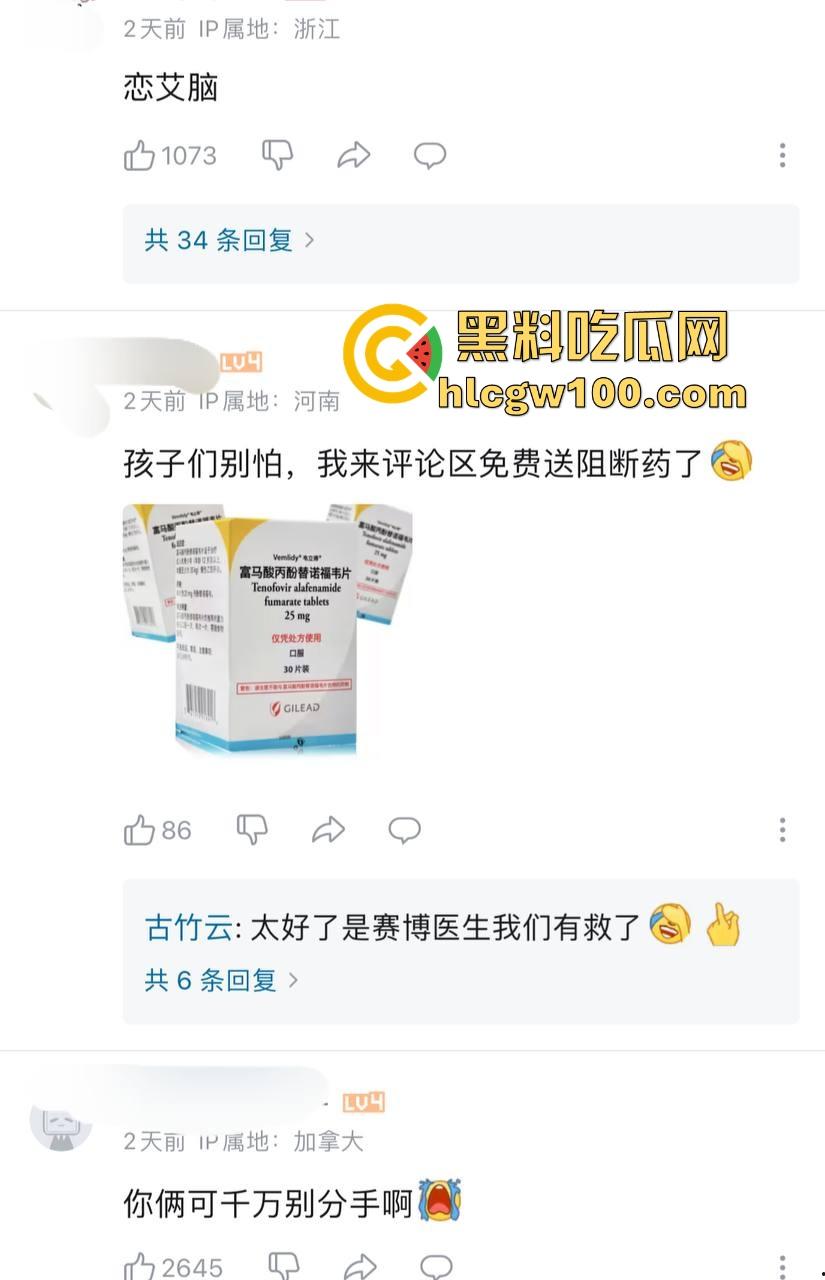
Task: Reply to the 阻断药 comment
Action: (x=404, y=829)
